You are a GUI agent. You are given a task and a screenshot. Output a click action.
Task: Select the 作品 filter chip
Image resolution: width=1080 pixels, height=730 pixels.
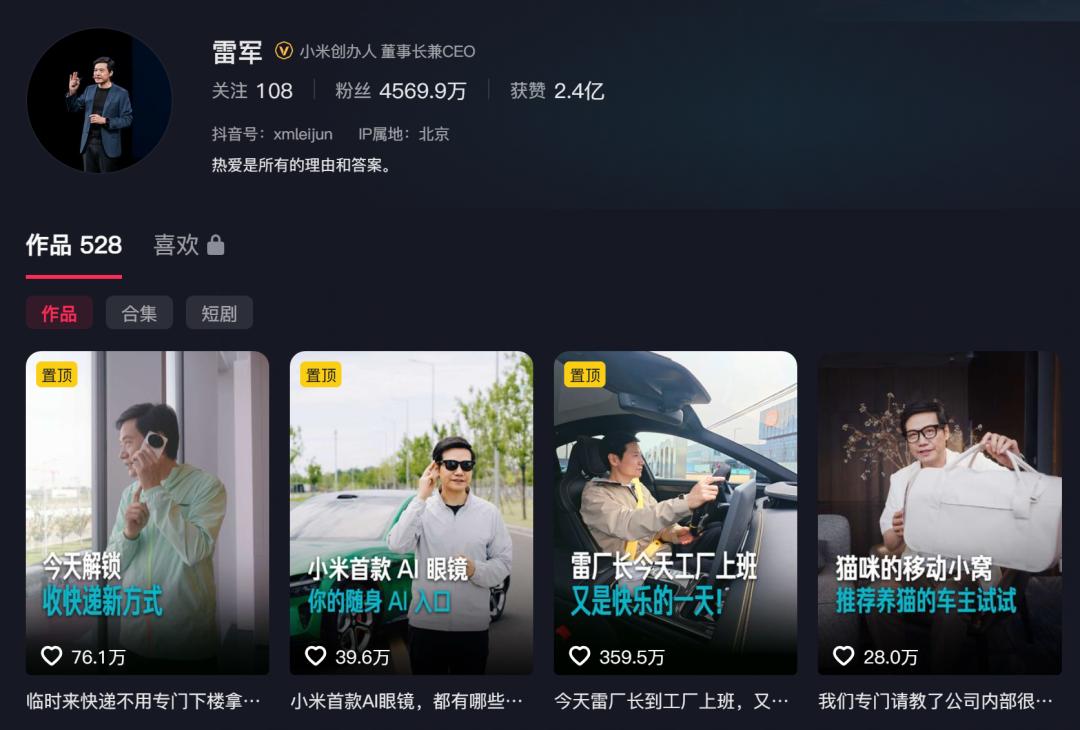tap(59, 313)
